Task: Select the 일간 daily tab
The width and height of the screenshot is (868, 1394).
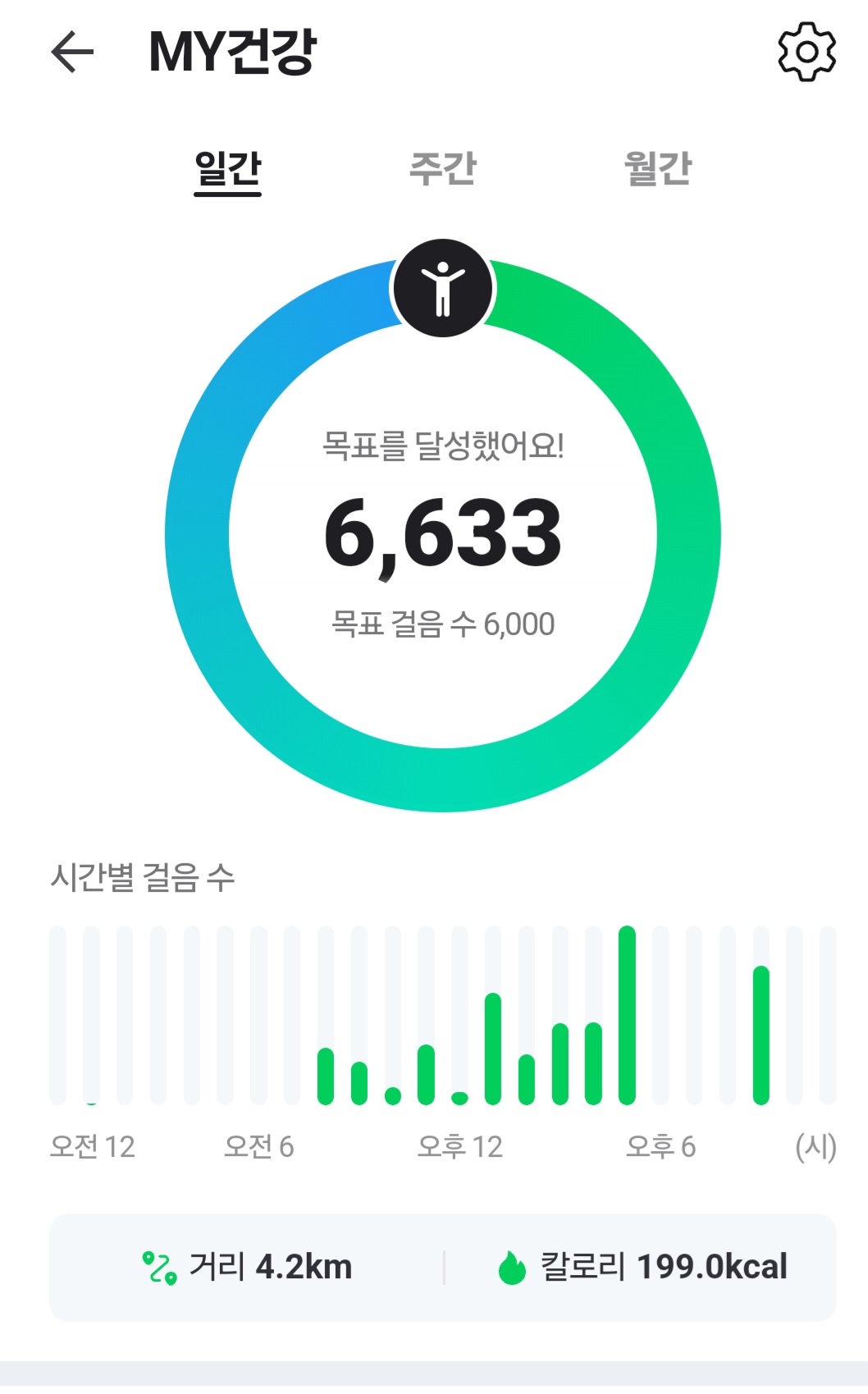Action: click(x=227, y=169)
